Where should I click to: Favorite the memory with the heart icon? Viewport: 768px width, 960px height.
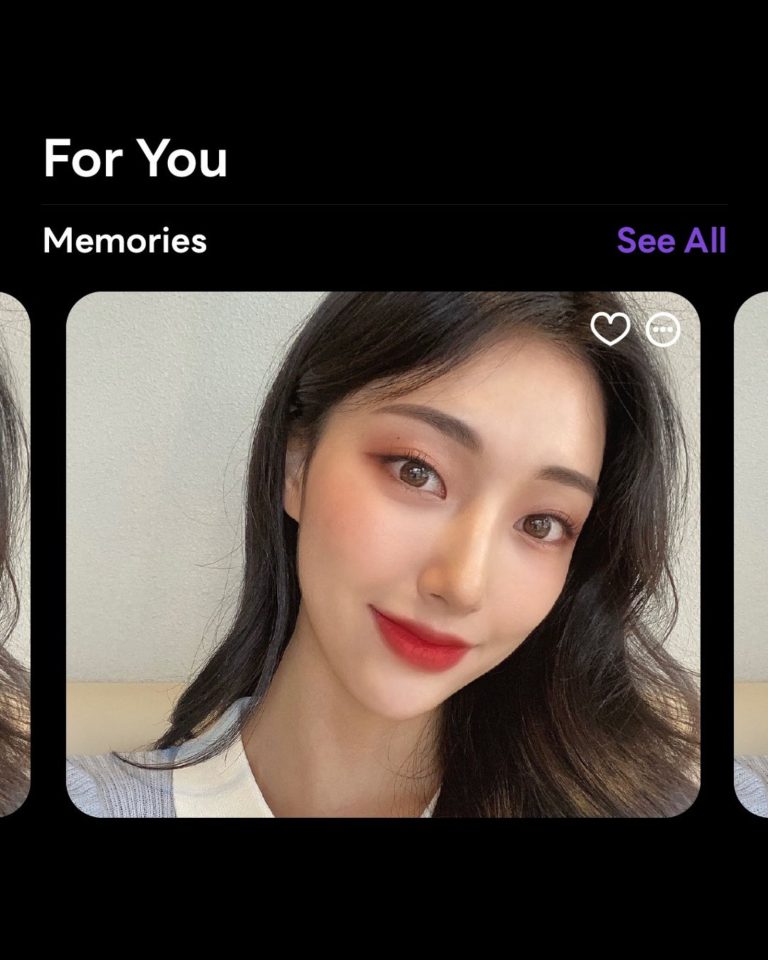click(x=610, y=328)
